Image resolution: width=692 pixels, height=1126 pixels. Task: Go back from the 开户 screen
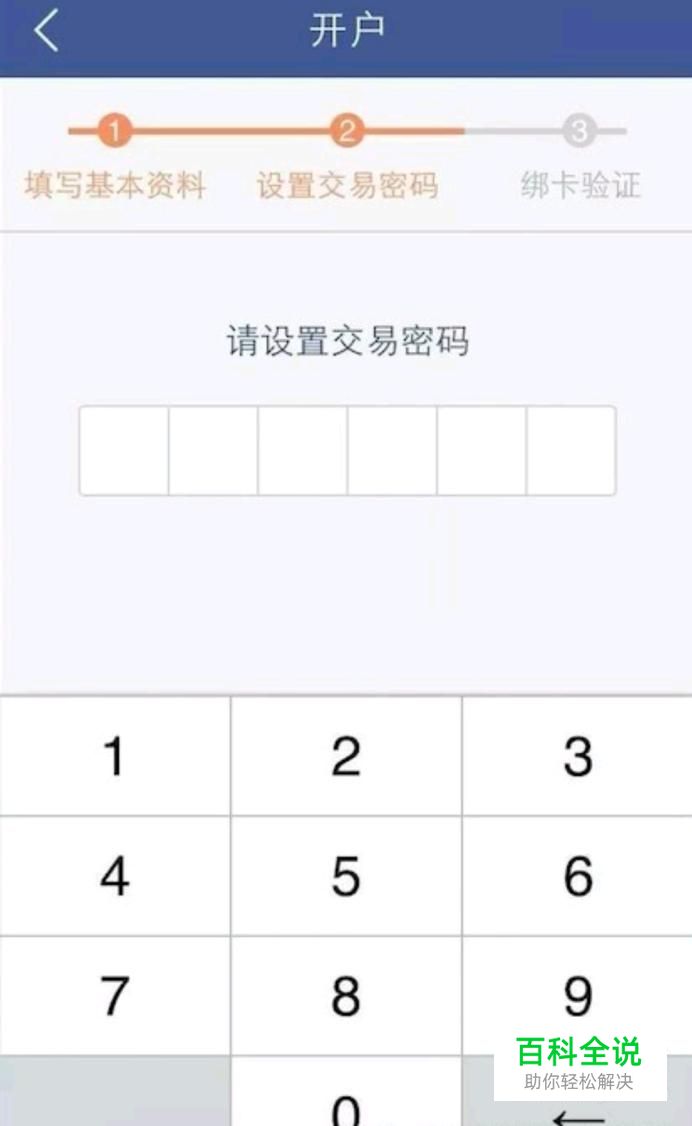pos(46,32)
